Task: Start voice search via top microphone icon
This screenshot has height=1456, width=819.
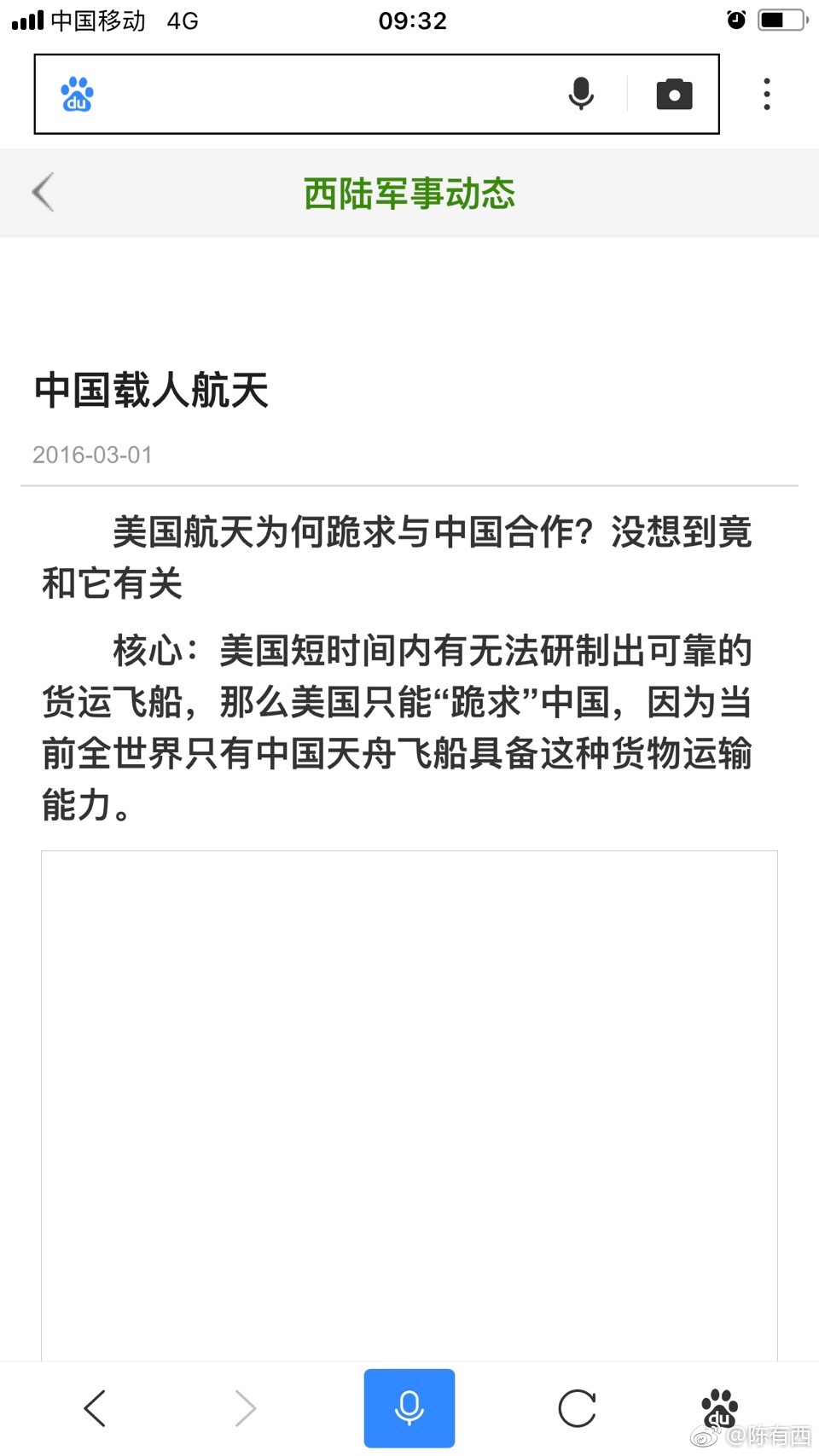Action: [581, 94]
